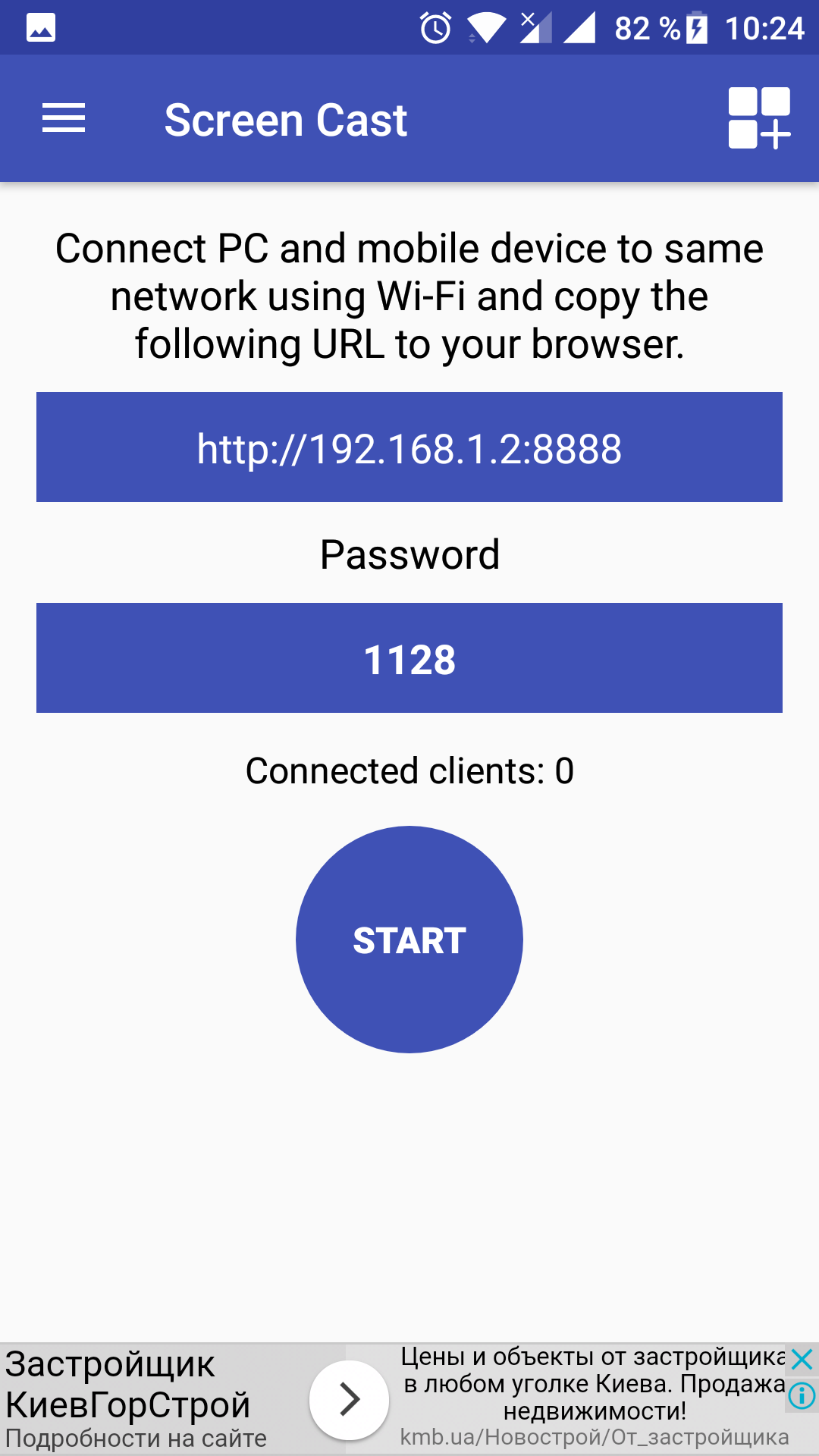Open the ad info icon

802,1395
